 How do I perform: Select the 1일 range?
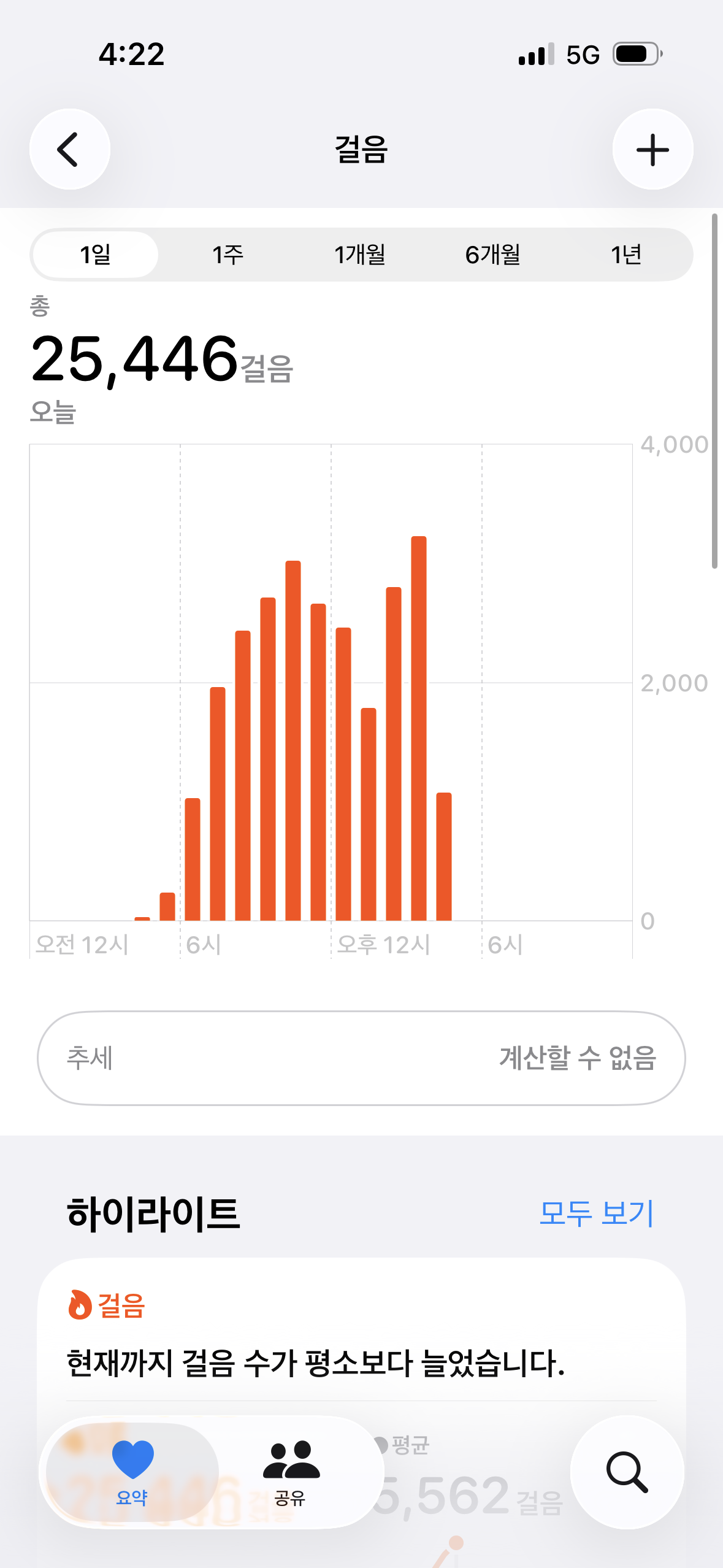[96, 255]
